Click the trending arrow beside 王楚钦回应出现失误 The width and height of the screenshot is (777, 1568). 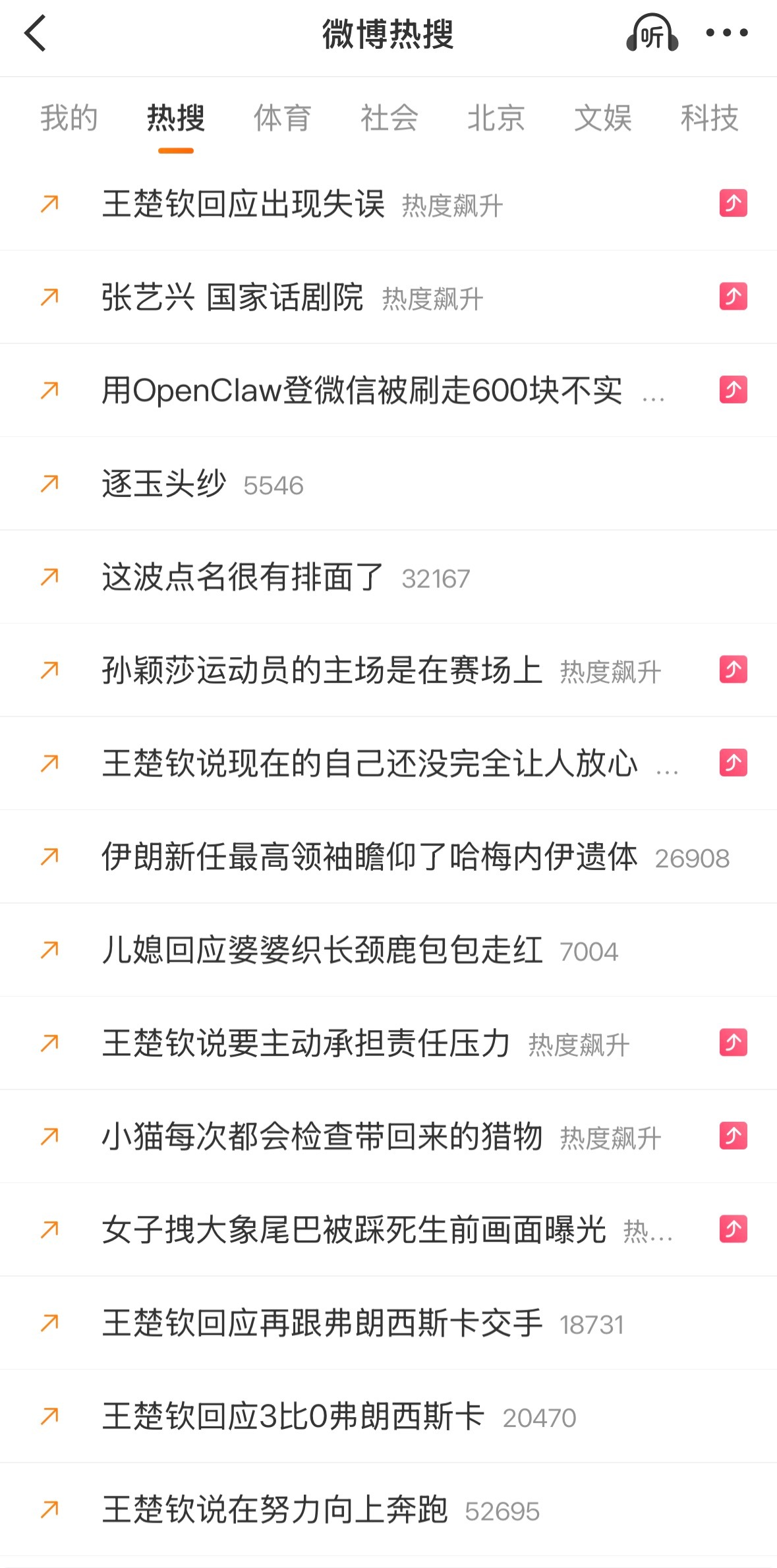50,203
